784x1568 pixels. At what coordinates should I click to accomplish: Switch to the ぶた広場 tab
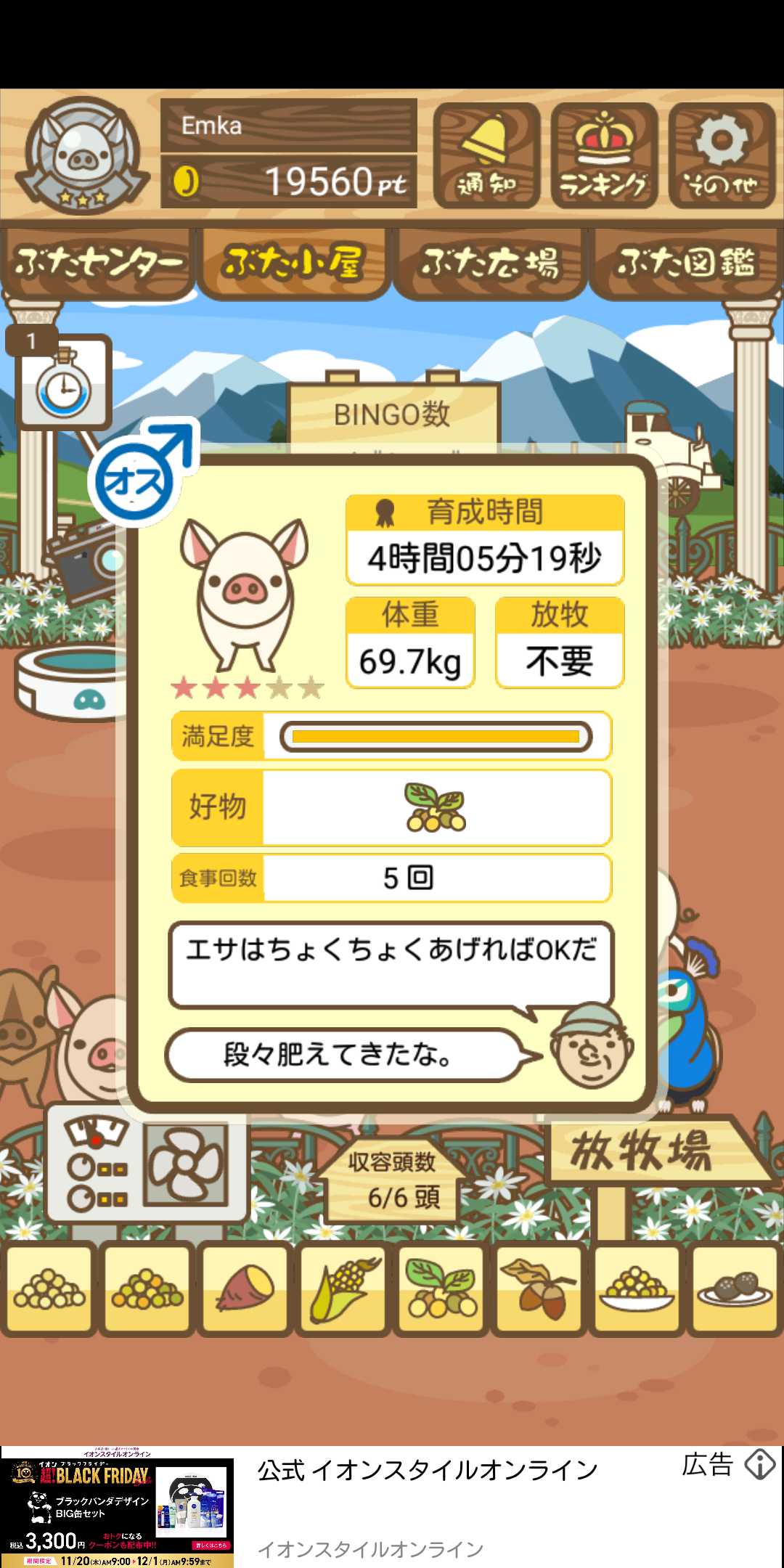coord(490,263)
